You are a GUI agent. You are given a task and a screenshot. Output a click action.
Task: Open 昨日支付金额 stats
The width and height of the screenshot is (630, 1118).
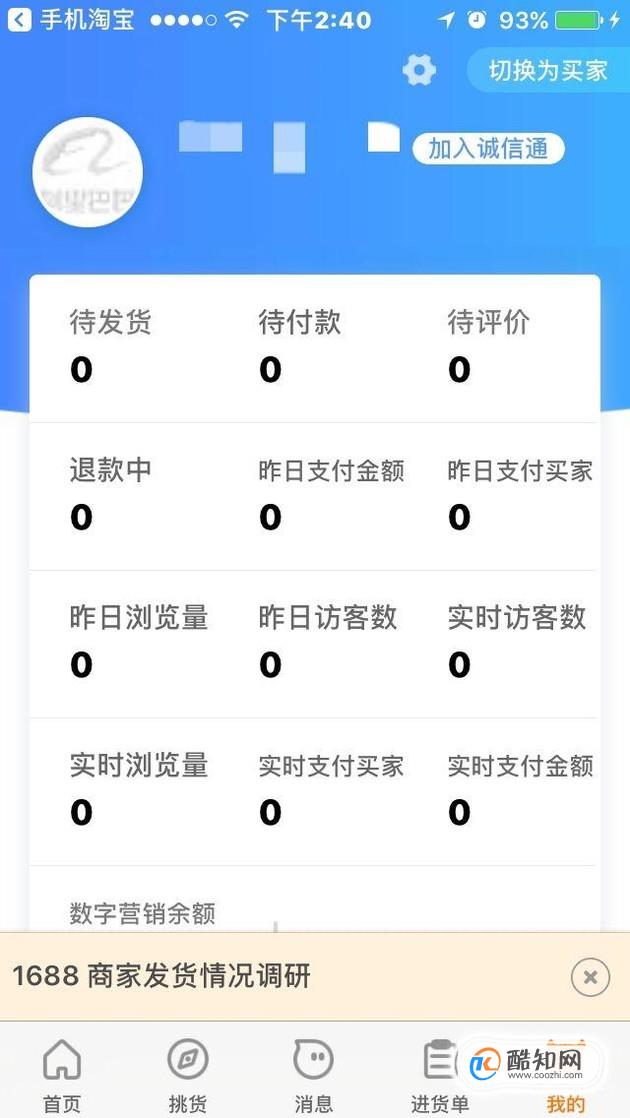[x=331, y=495]
